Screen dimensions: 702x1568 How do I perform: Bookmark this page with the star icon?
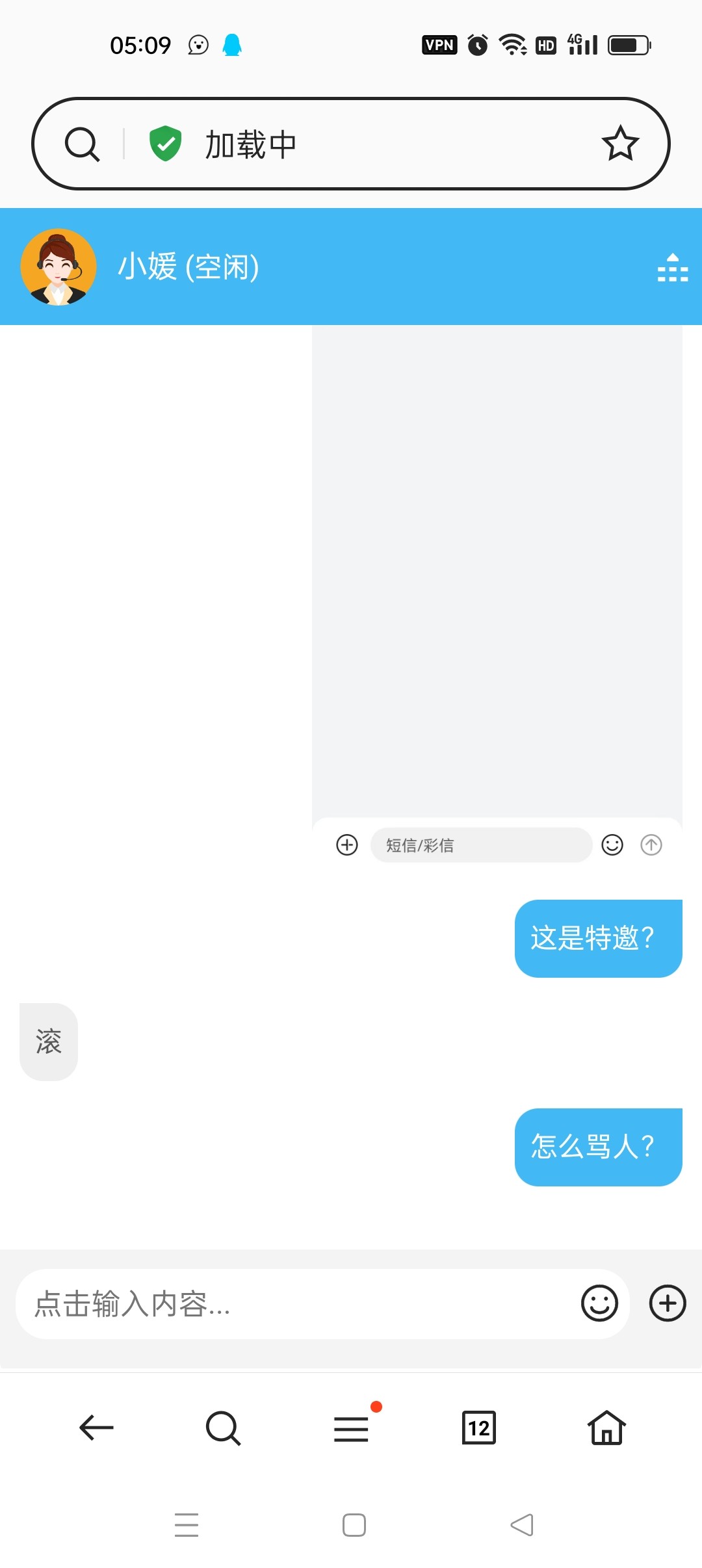[620, 144]
